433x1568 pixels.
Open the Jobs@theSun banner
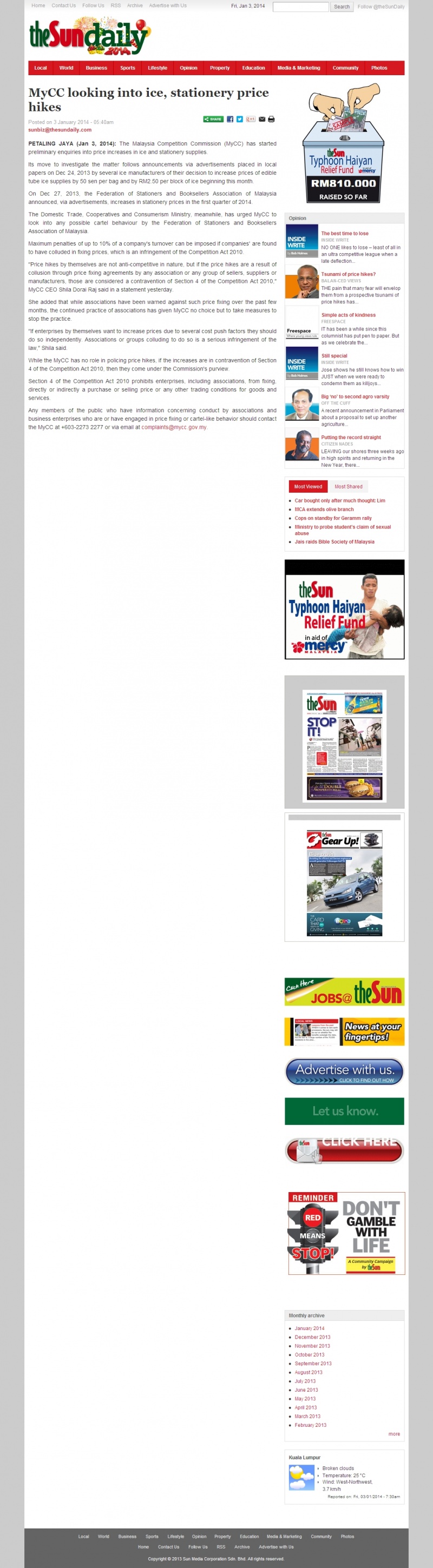coord(344,992)
